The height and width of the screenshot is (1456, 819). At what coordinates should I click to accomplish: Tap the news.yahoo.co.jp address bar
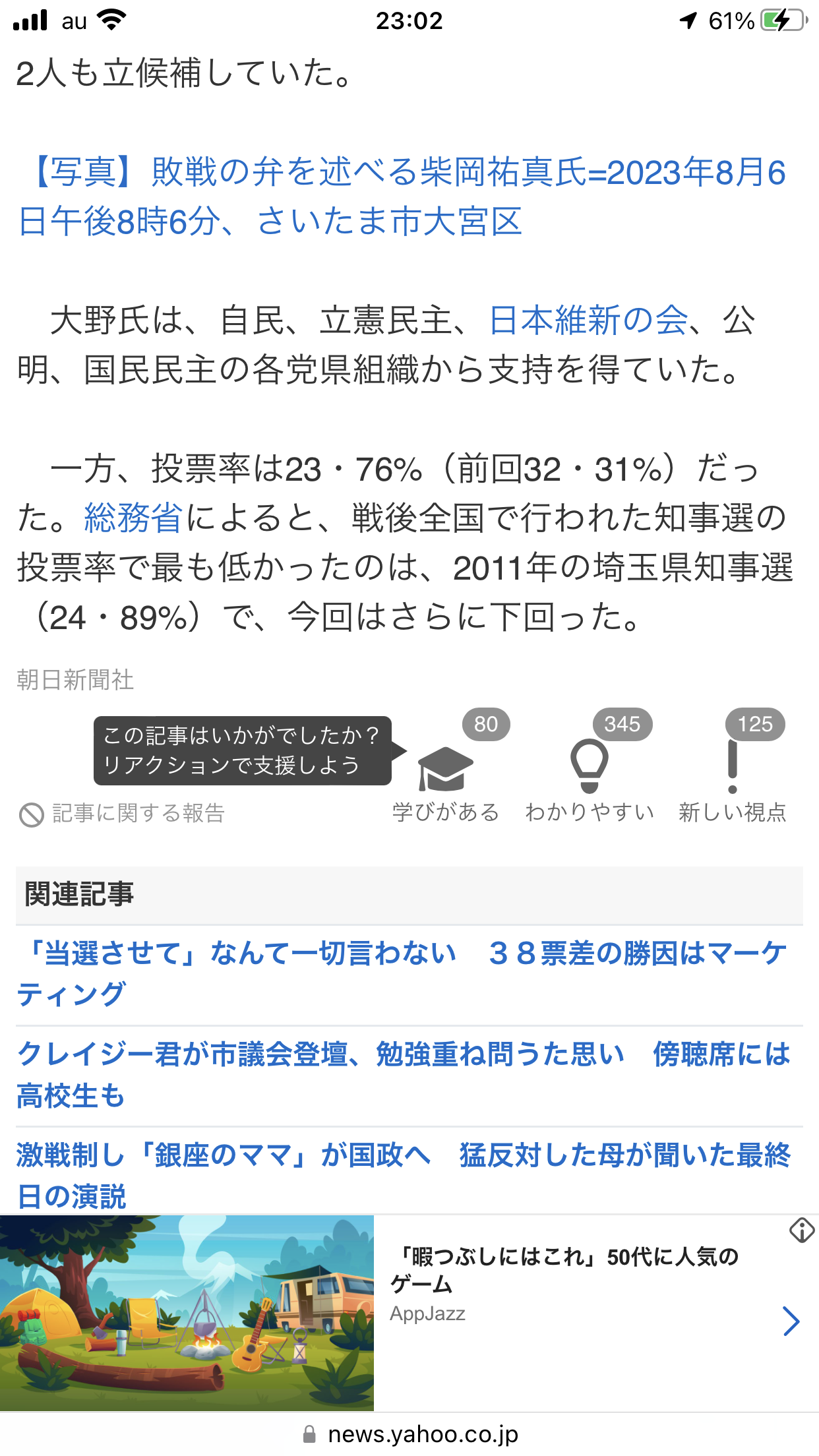click(x=409, y=1434)
